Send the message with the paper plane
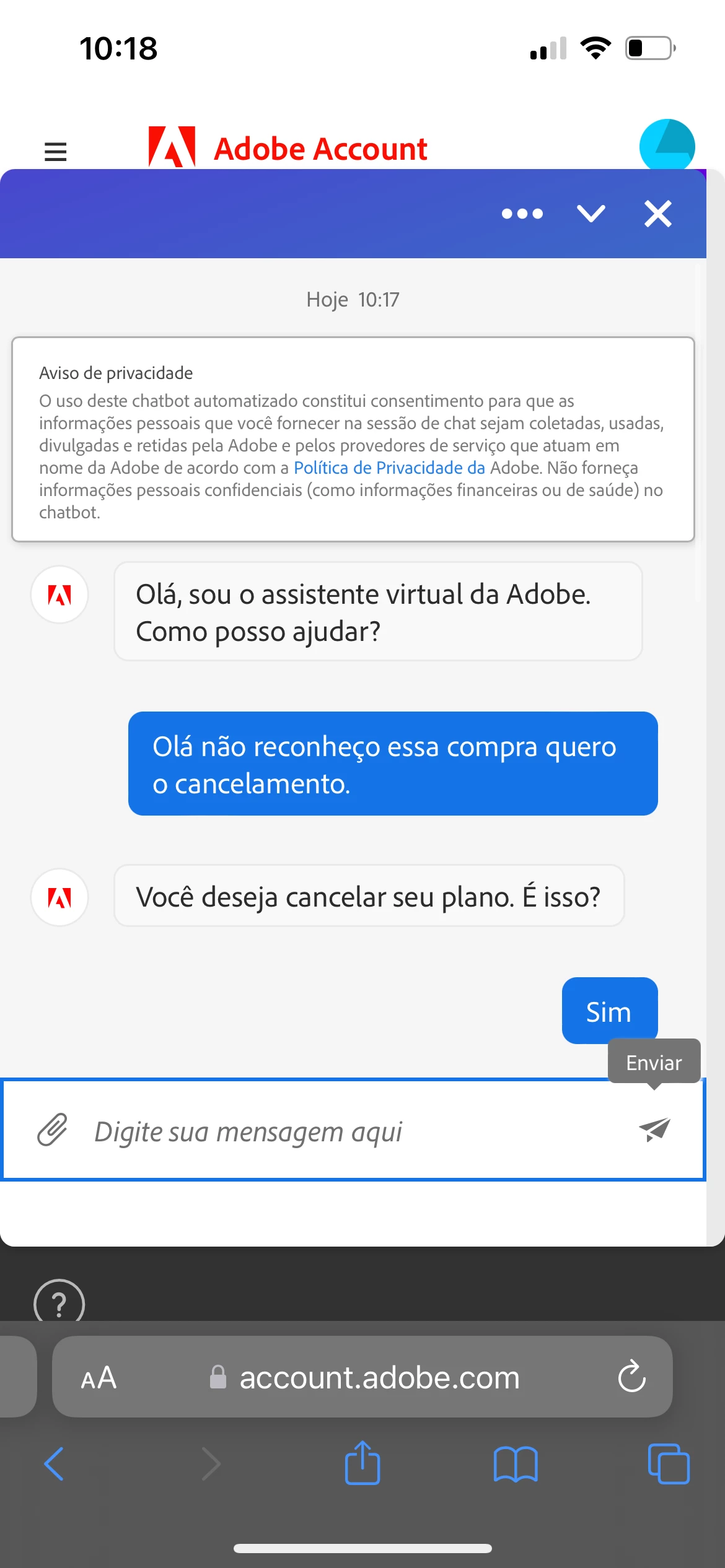This screenshot has width=725, height=1568. pyautogui.click(x=654, y=1130)
